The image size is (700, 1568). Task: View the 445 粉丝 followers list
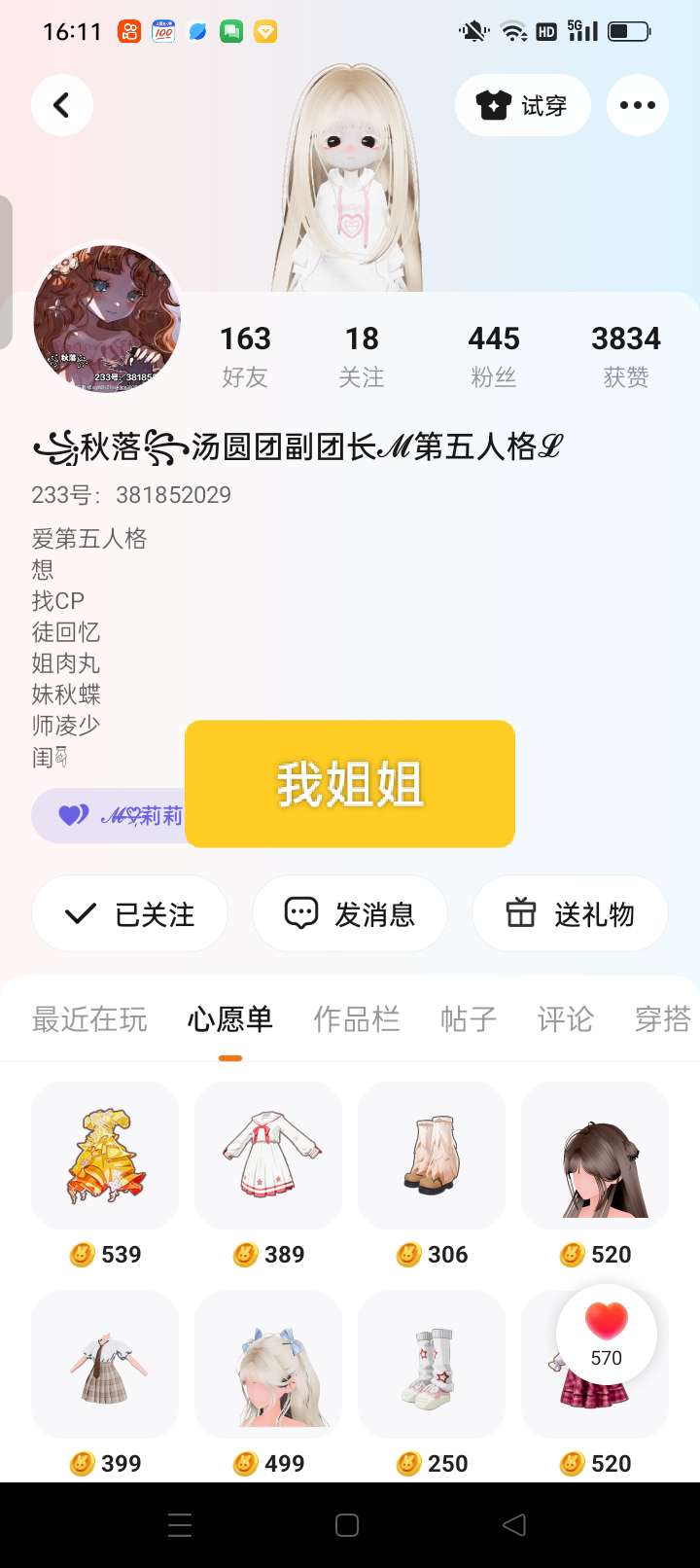494,355
